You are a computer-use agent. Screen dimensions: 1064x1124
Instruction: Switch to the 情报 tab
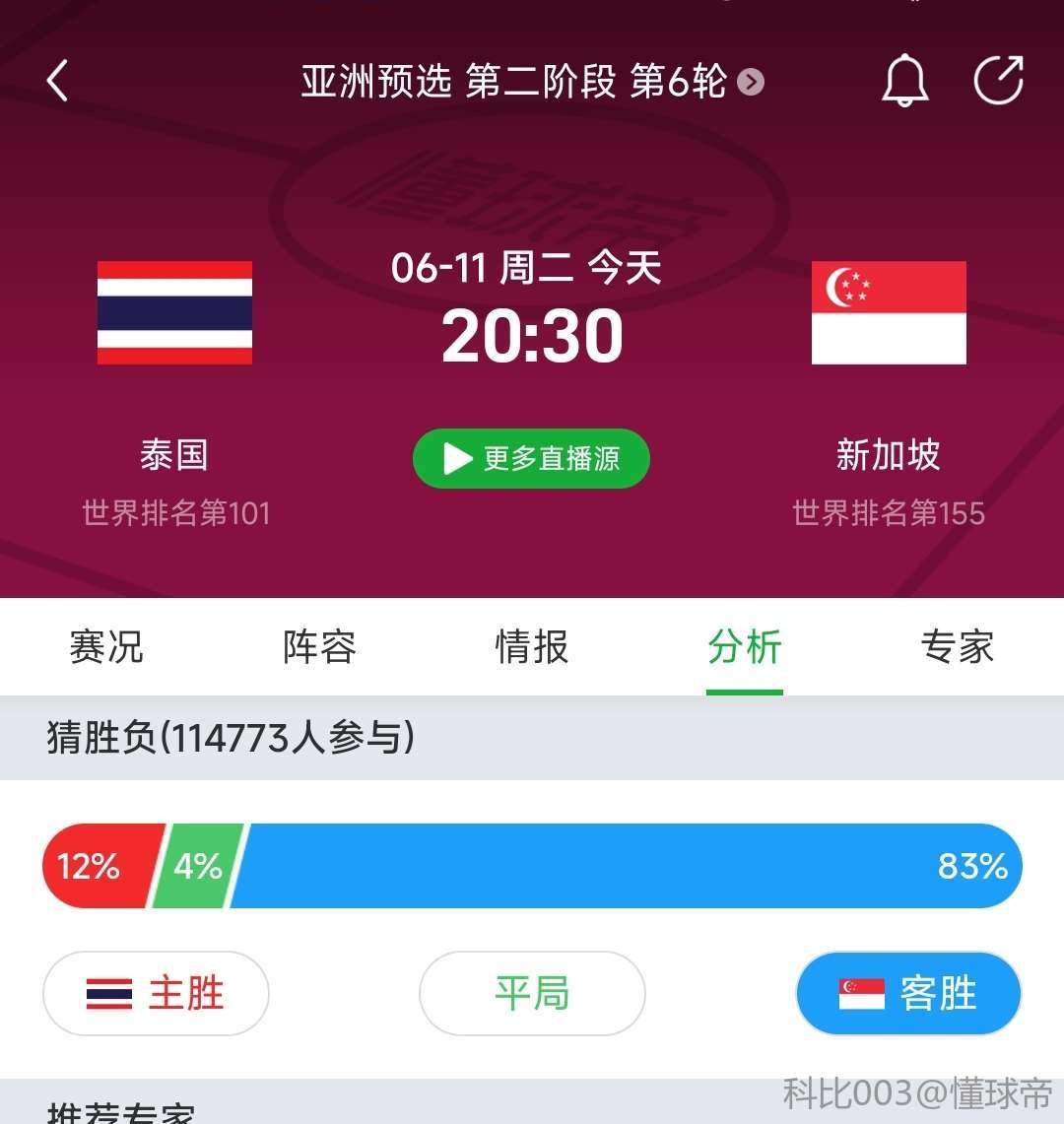tap(532, 647)
